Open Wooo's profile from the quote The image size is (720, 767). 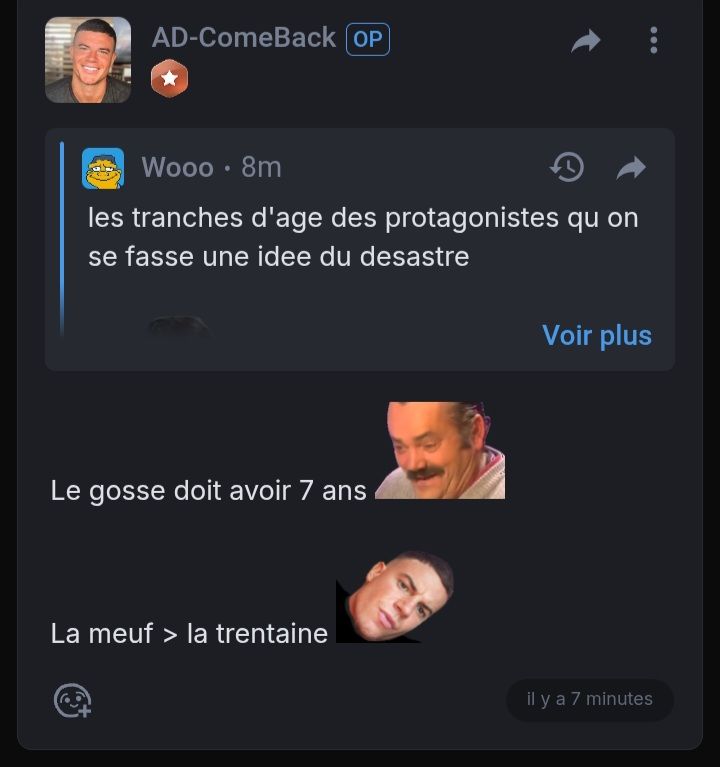[x=177, y=167]
